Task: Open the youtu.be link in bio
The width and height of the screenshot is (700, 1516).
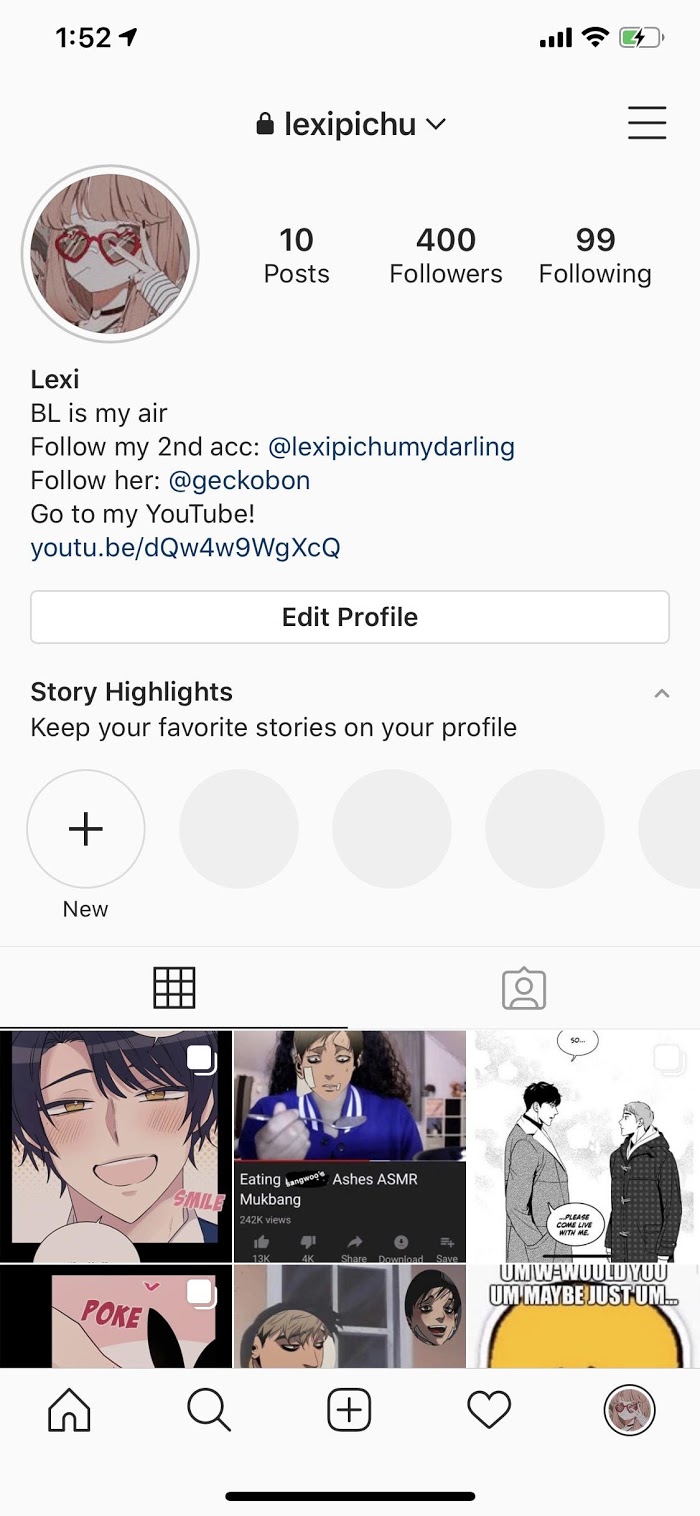Action: pos(185,548)
